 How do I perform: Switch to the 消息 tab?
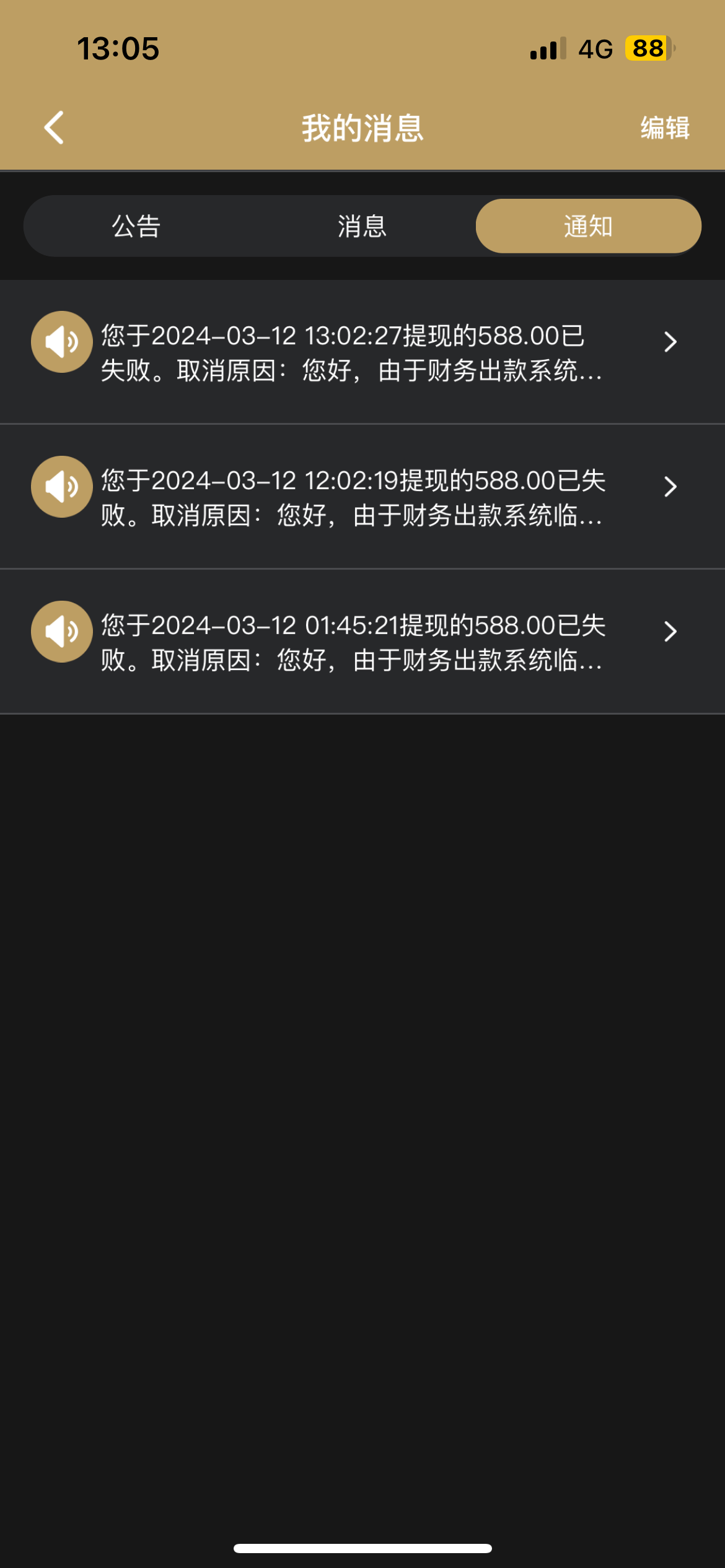point(361,227)
